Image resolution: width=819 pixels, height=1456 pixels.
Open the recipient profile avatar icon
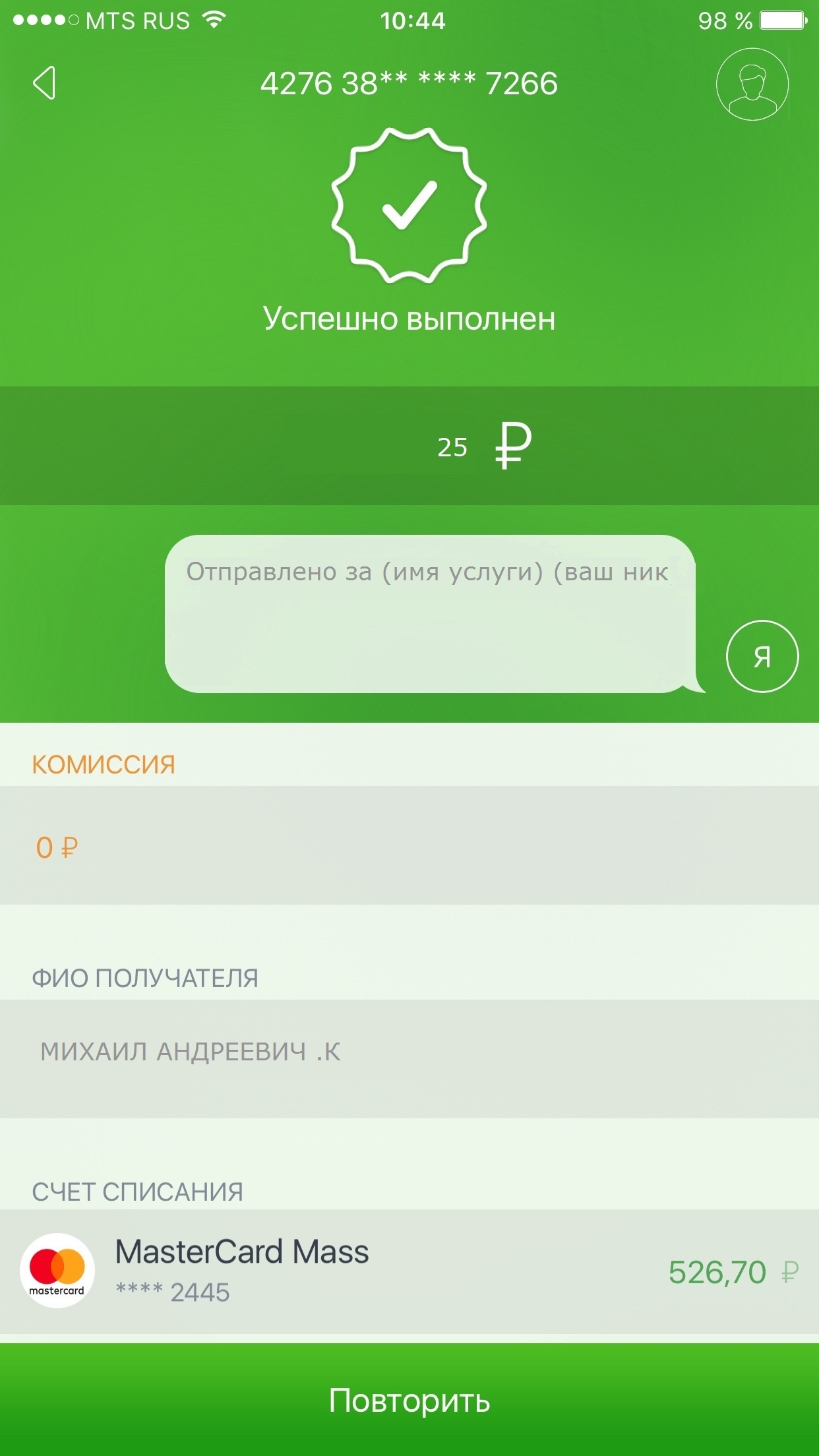[752, 84]
